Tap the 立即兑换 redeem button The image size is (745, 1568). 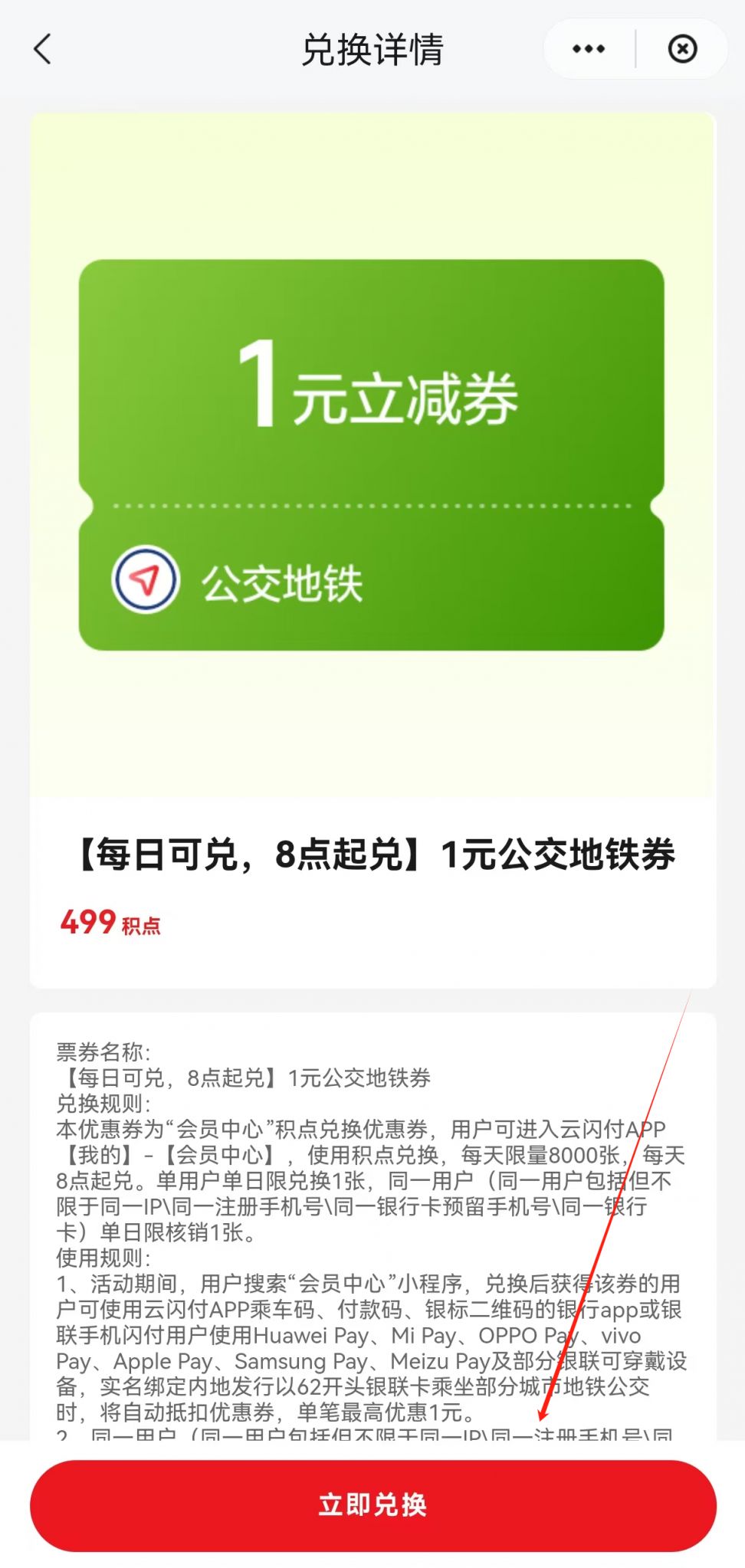point(373,1505)
